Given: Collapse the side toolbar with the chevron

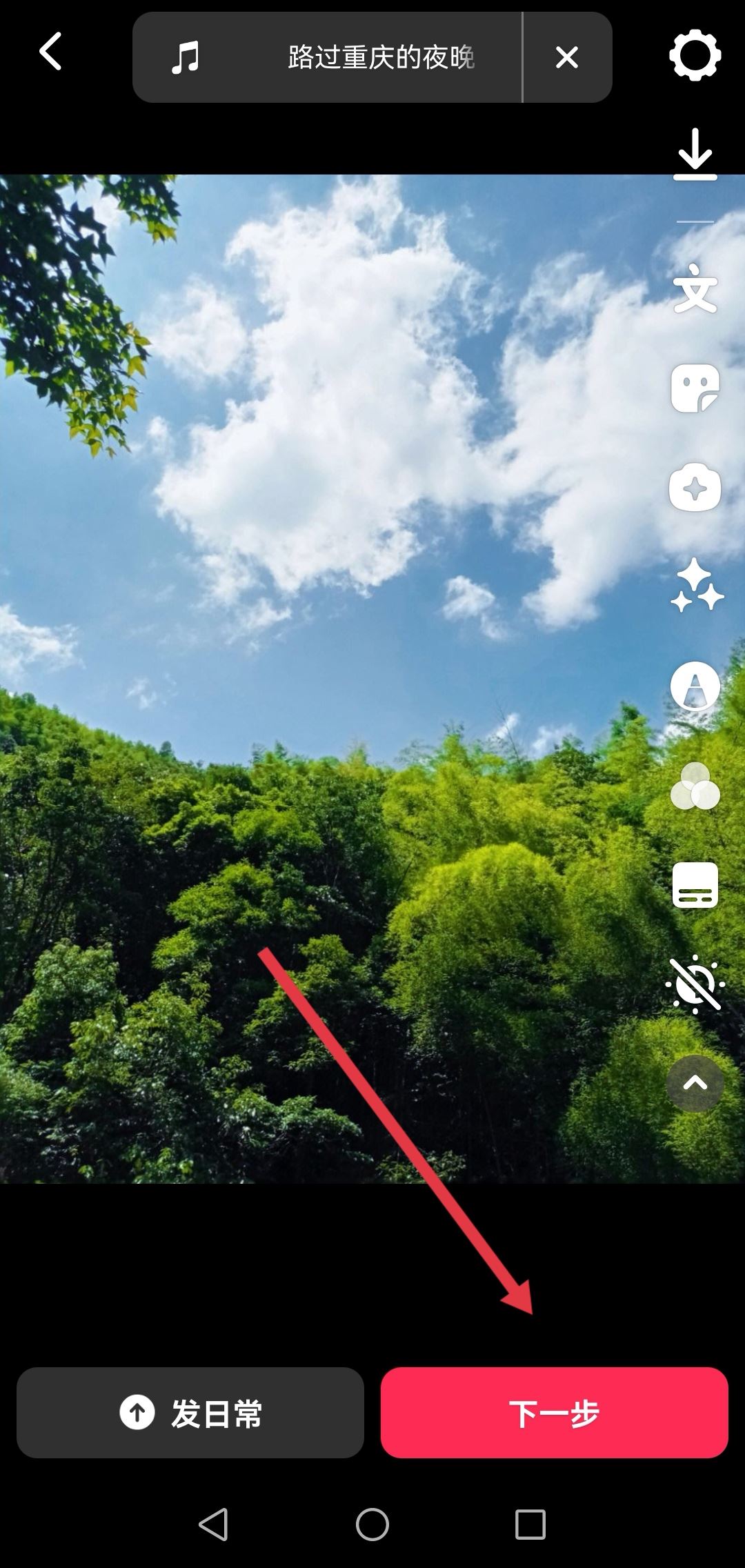Looking at the screenshot, I should click(695, 1083).
